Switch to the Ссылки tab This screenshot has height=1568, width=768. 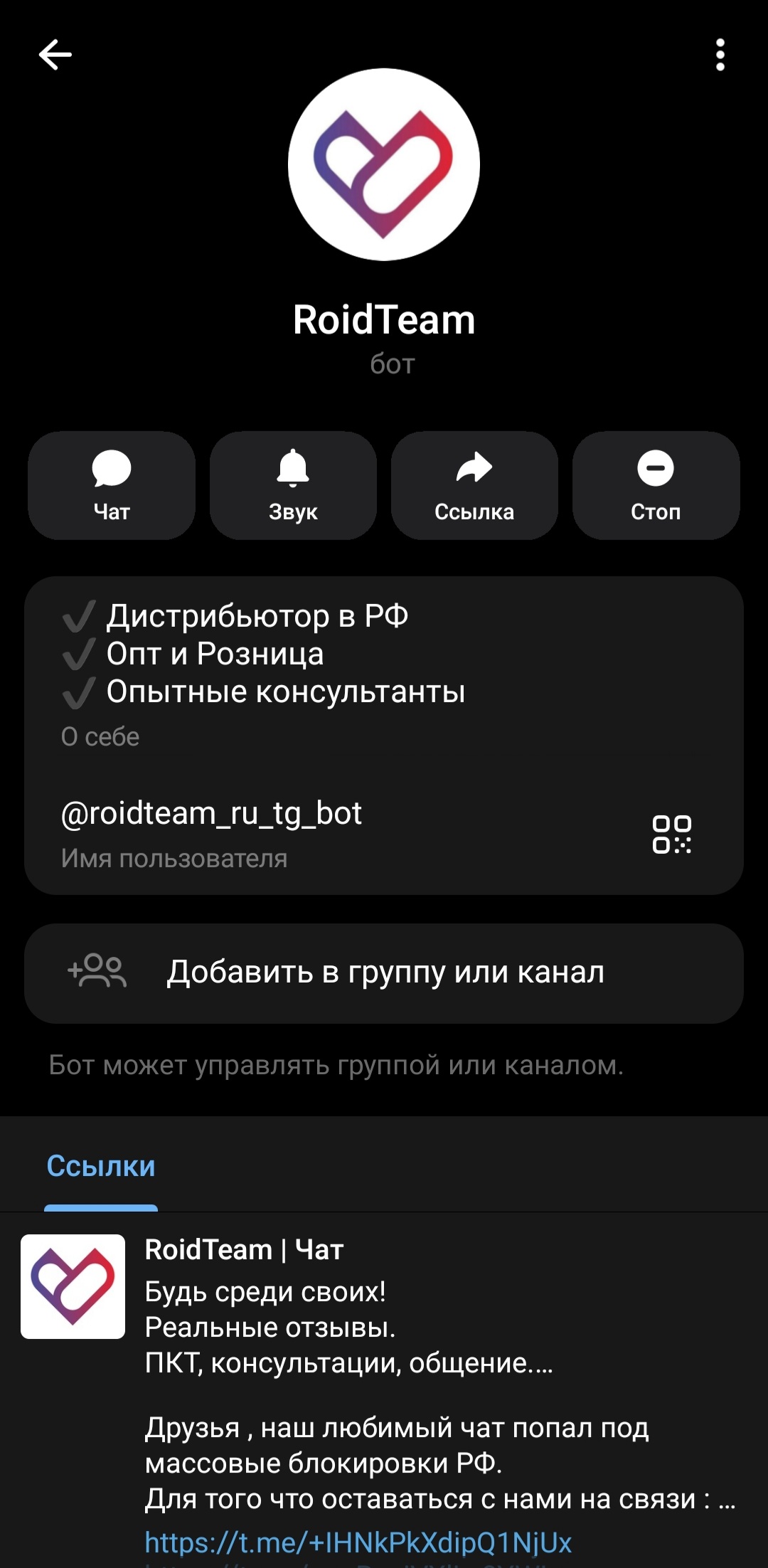pyautogui.click(x=100, y=1167)
